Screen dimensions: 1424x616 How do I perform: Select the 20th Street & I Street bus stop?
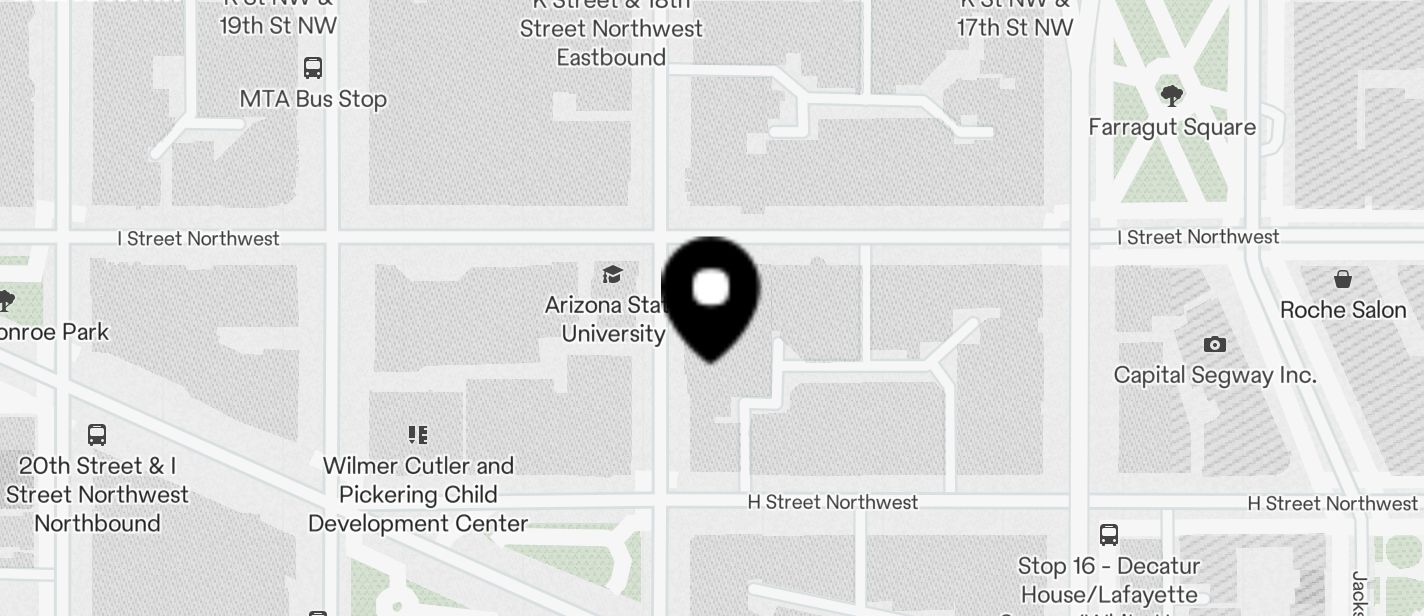(97, 435)
